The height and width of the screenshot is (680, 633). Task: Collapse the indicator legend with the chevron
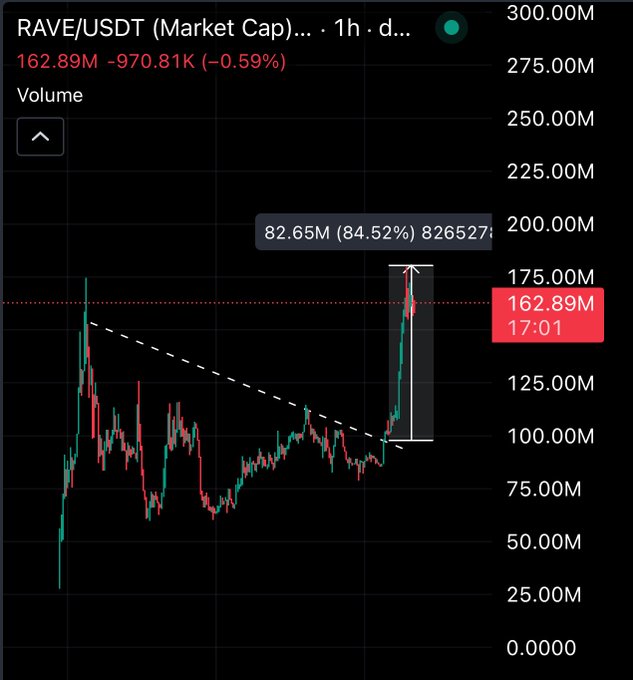40,136
